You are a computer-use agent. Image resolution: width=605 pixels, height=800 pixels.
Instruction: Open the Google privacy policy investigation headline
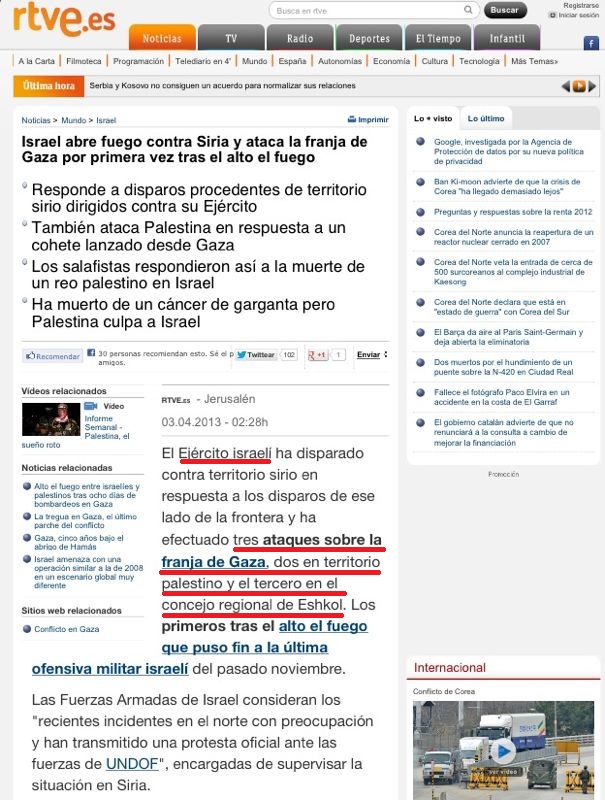(497, 151)
